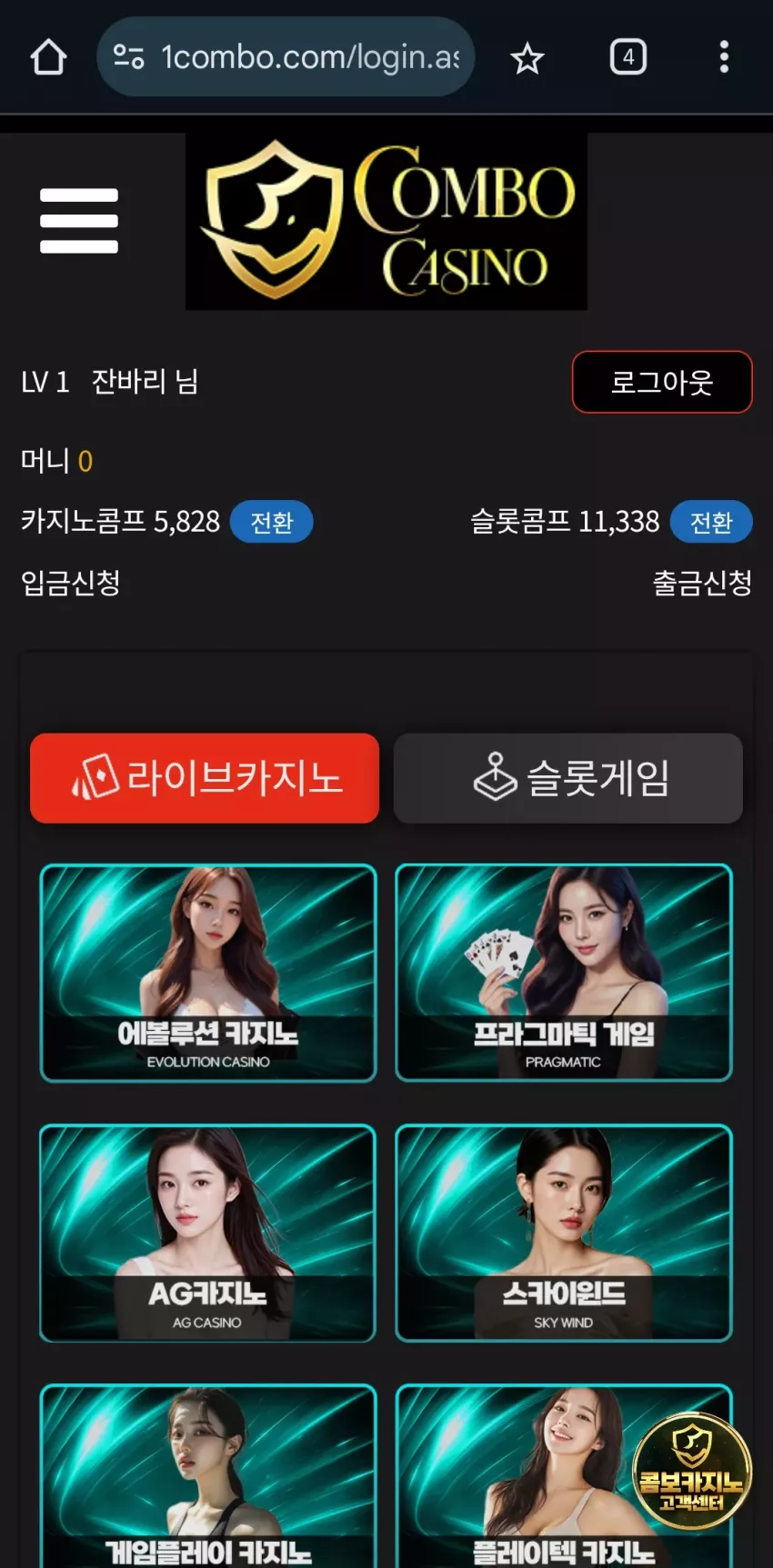Open the browser tab switcher
773x1568 pixels.
tap(627, 57)
